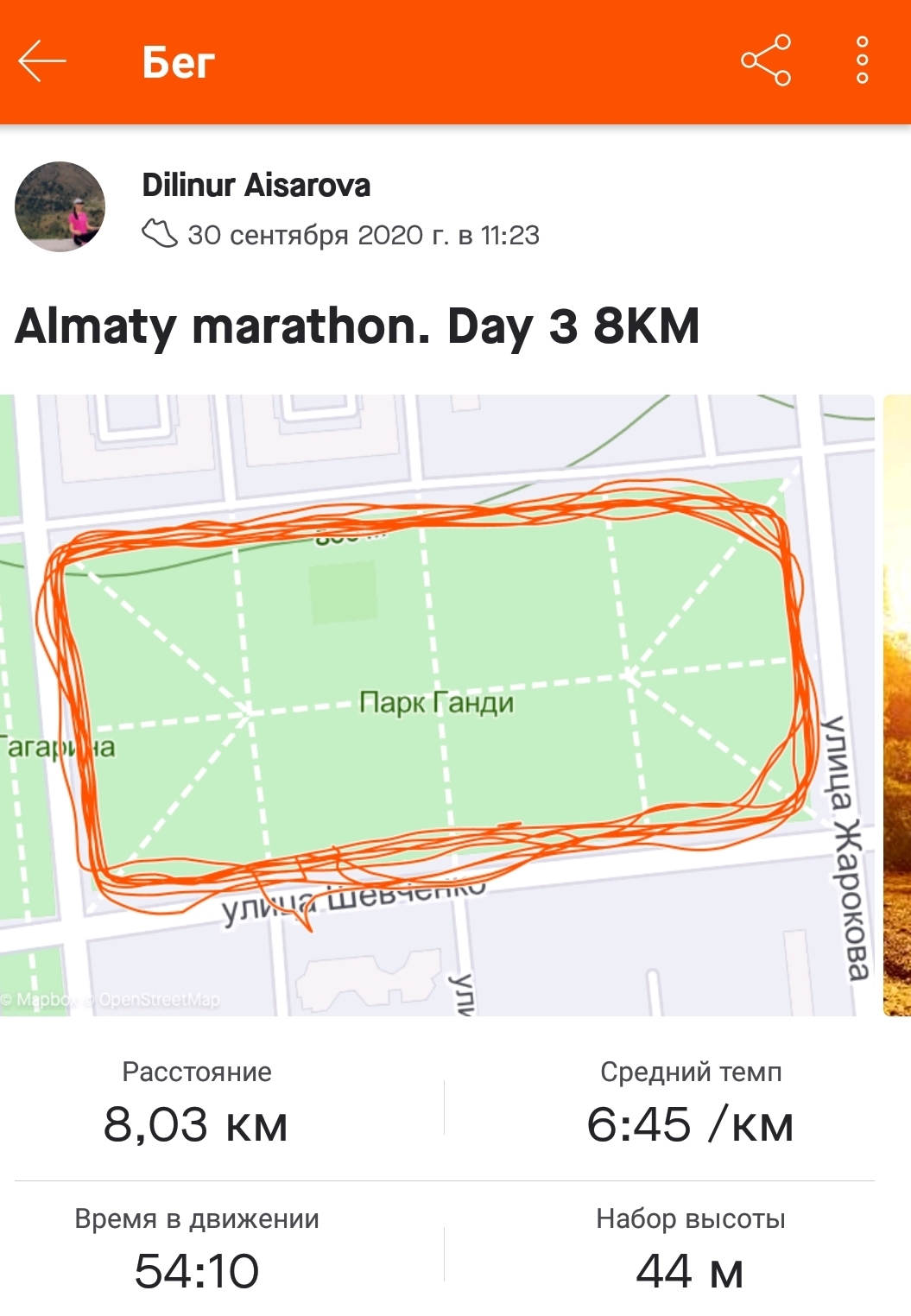
Task: View the activity photo beside the map
Action: point(897,704)
